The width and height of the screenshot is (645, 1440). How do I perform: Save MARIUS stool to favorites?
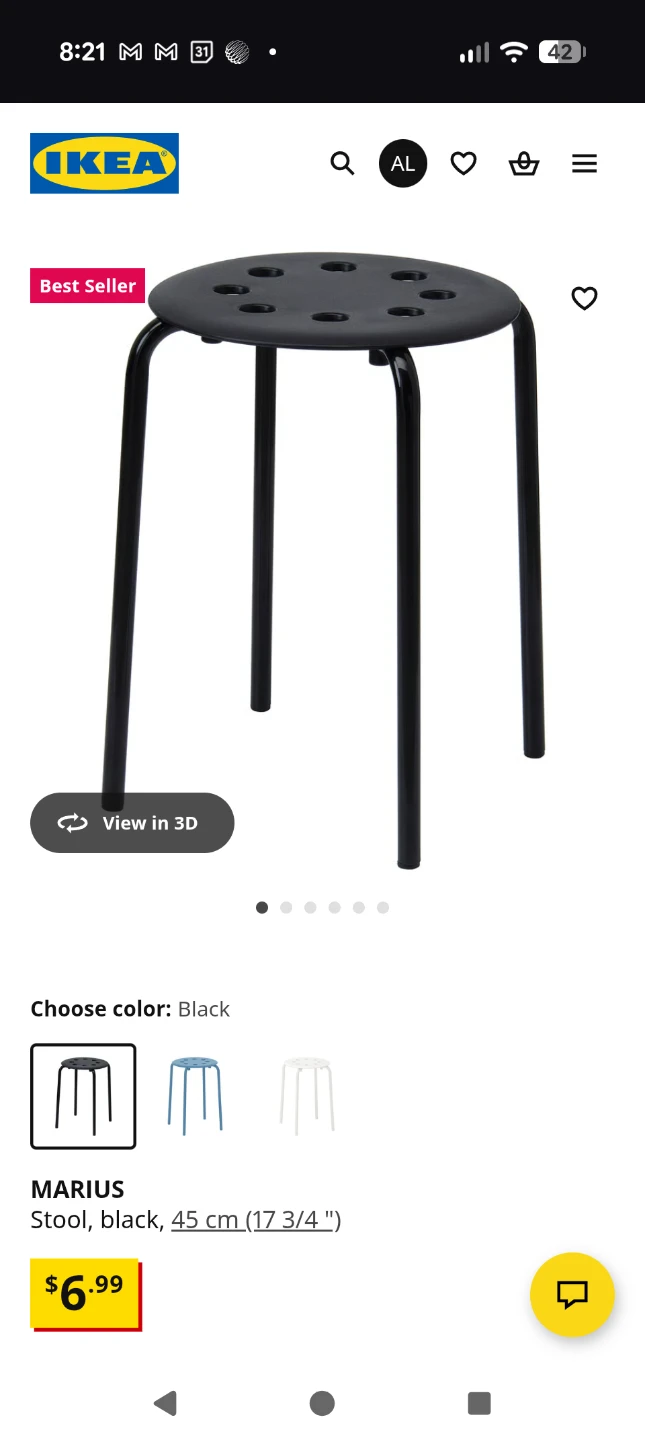click(584, 298)
